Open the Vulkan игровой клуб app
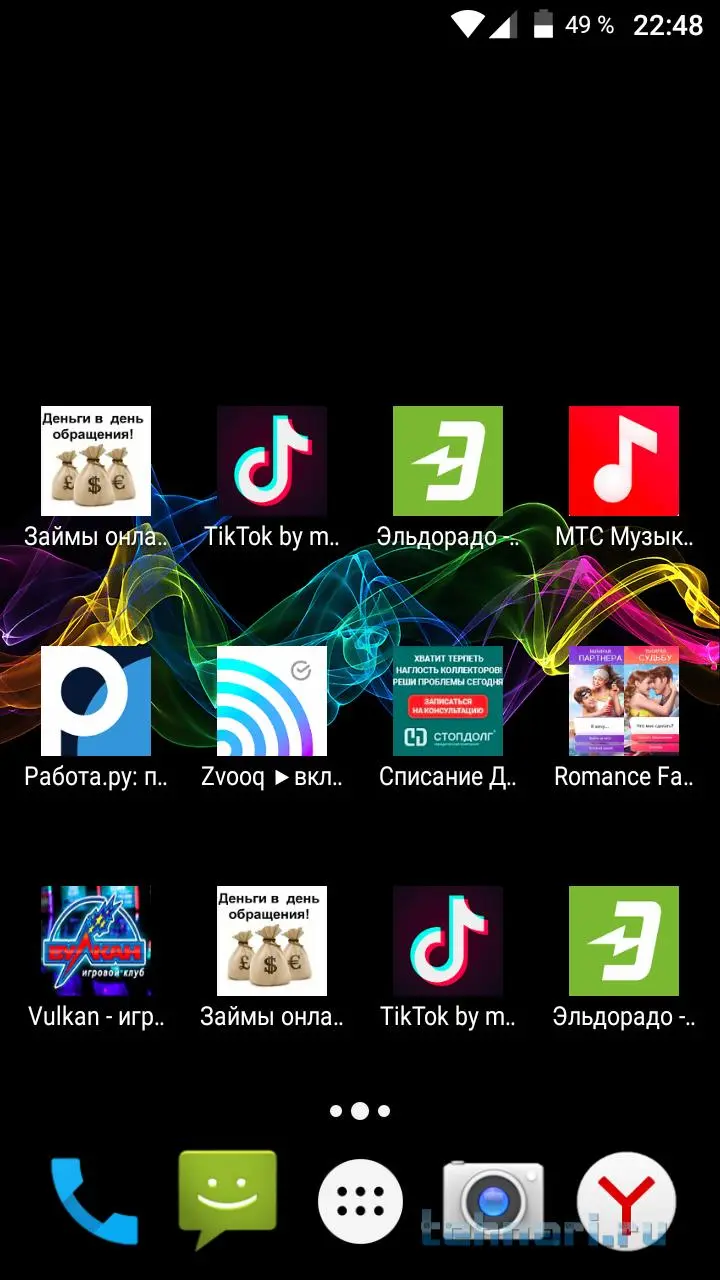This screenshot has height=1280, width=720. 96,941
